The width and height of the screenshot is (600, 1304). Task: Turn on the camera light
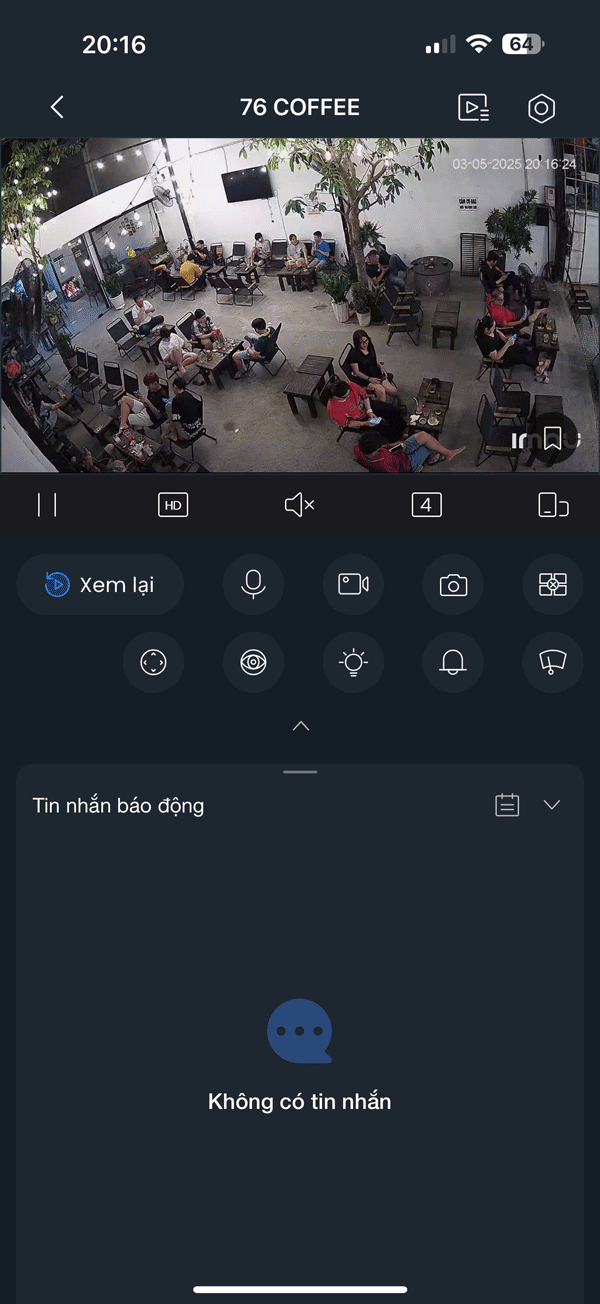[x=353, y=662]
